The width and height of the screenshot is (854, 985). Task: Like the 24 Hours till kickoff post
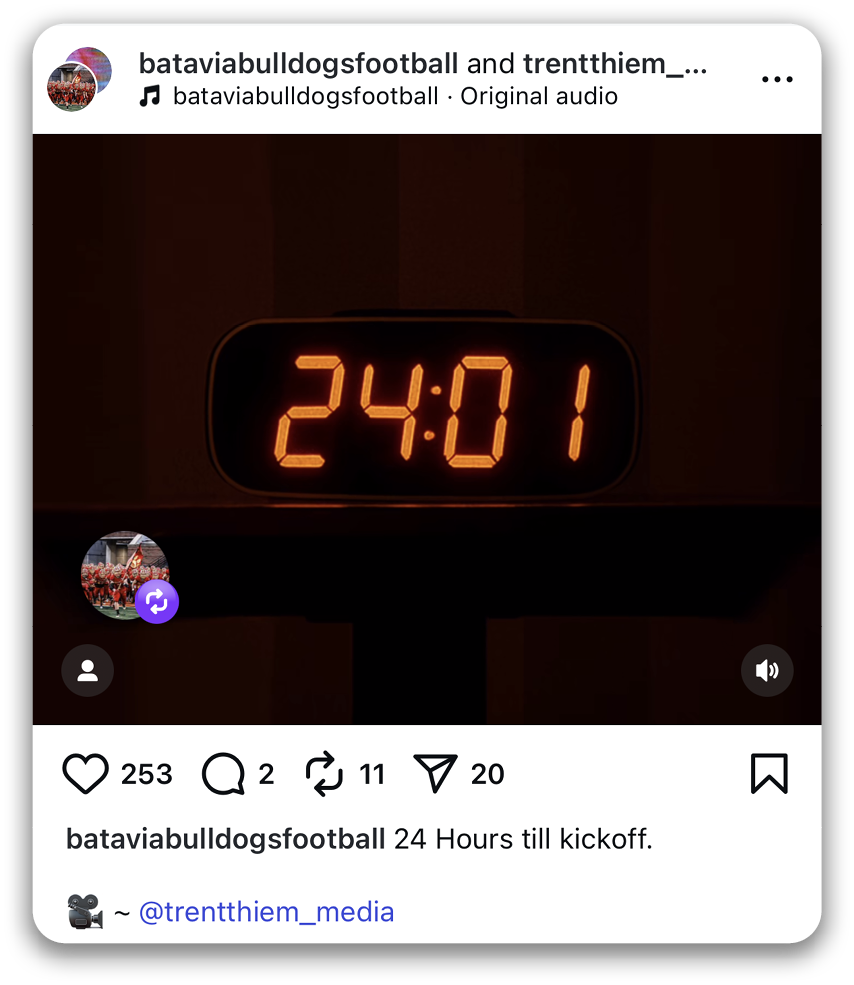[86, 774]
